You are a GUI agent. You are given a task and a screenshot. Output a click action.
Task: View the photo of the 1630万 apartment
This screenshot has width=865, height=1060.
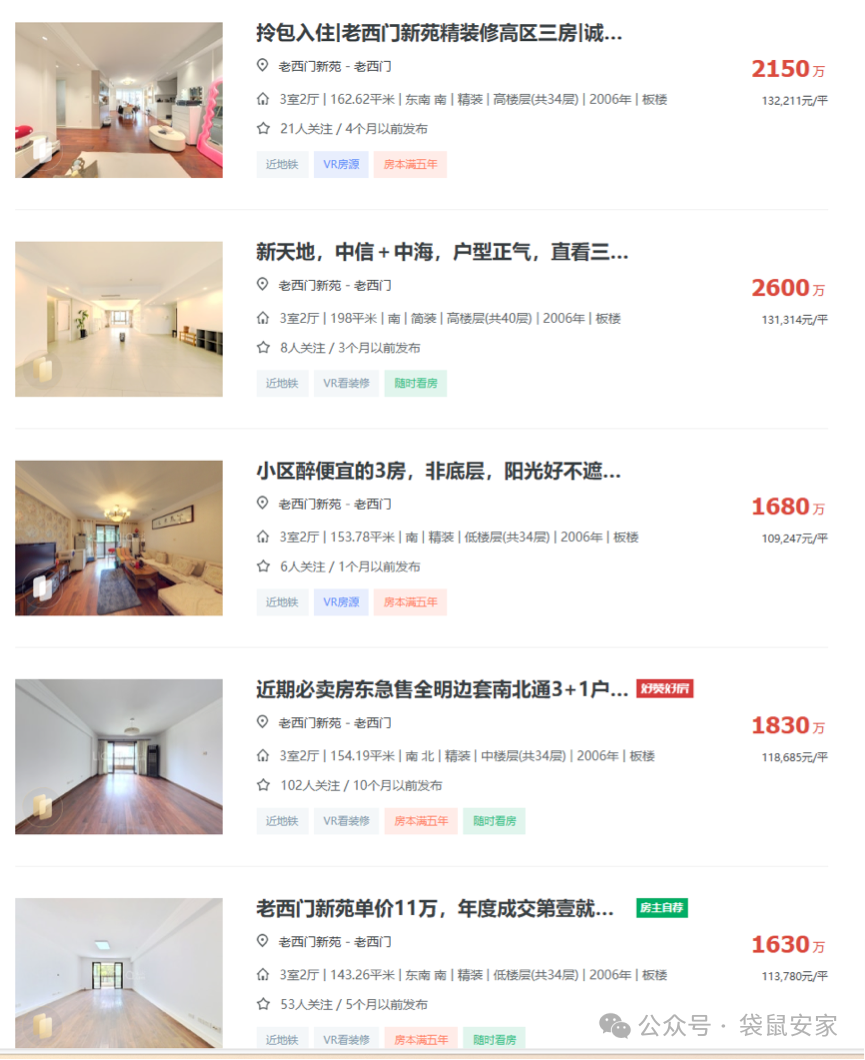119,970
